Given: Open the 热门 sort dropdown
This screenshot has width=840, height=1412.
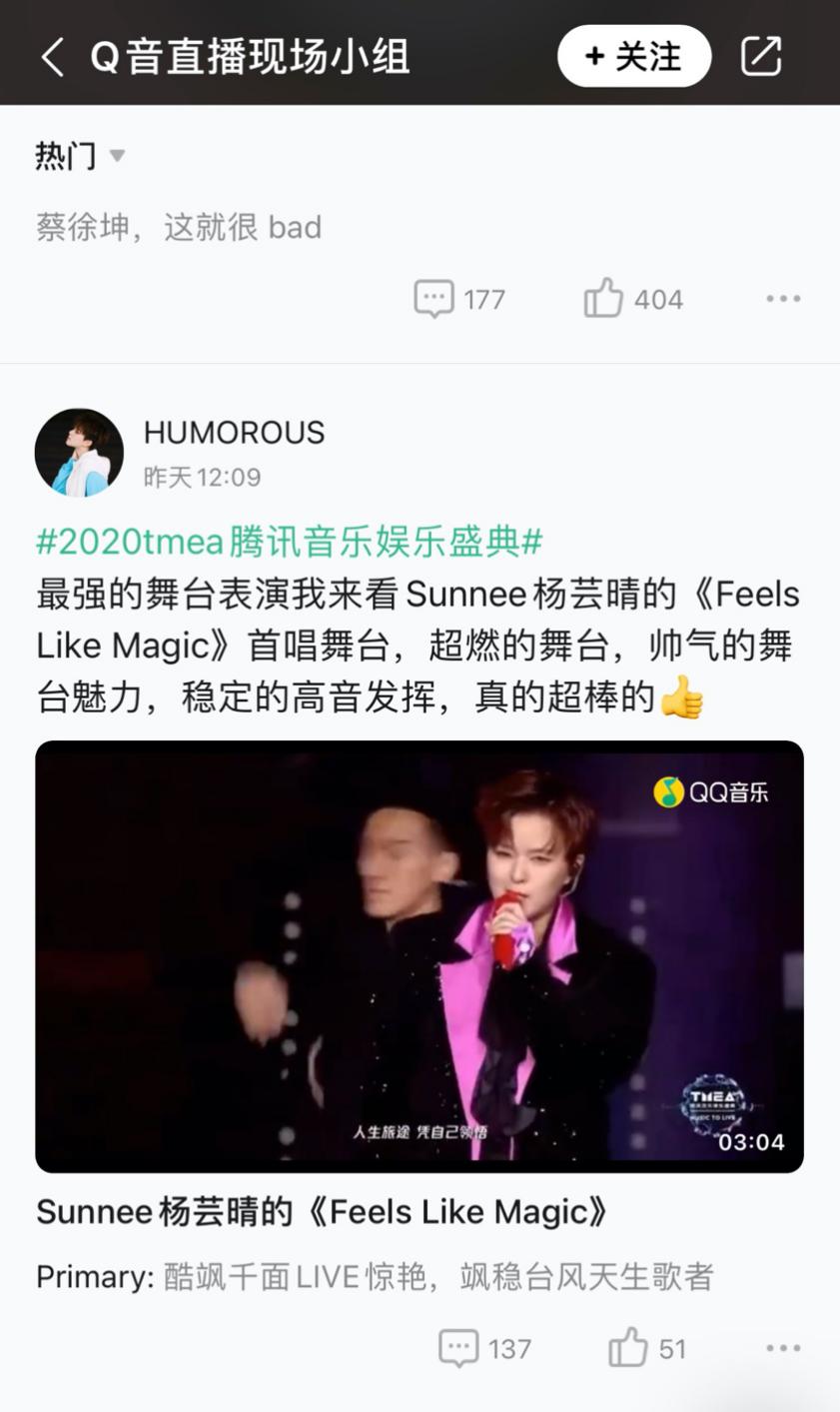Looking at the screenshot, I should click(x=68, y=157).
